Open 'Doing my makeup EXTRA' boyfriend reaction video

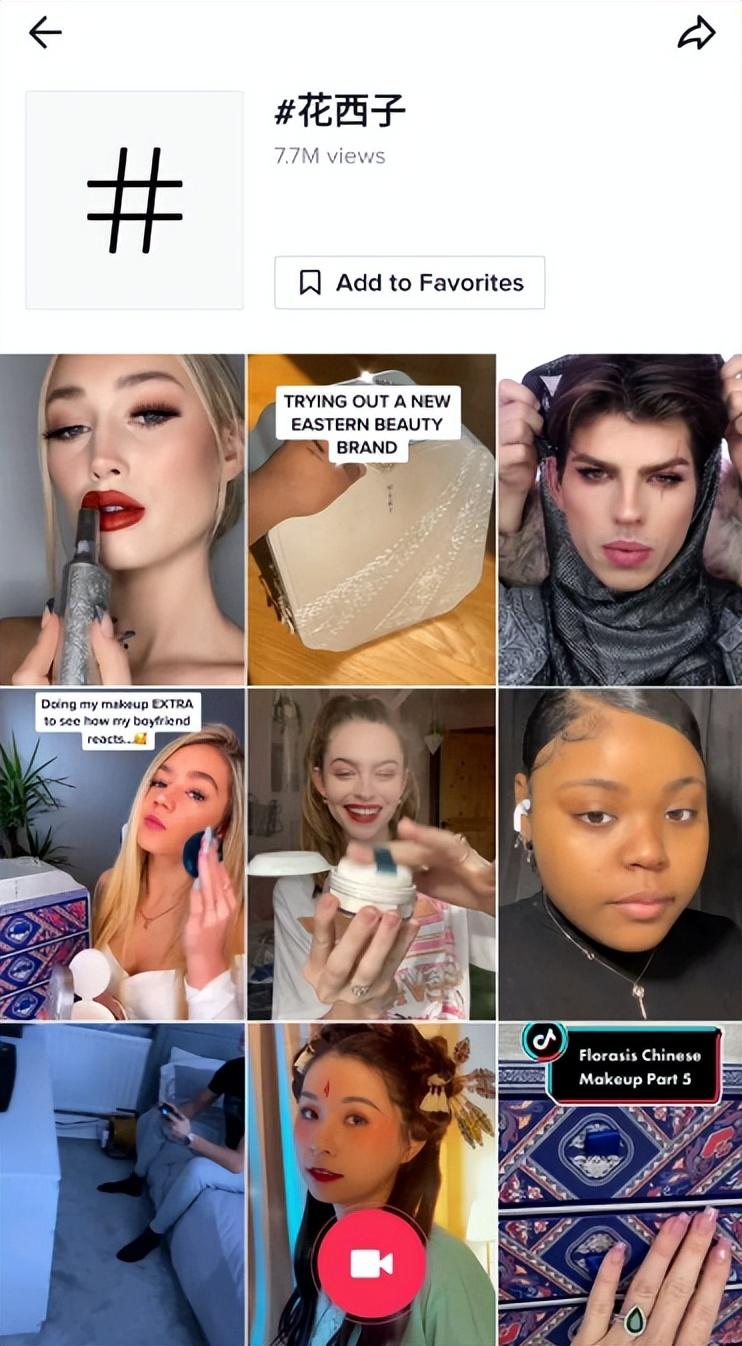(x=122, y=854)
